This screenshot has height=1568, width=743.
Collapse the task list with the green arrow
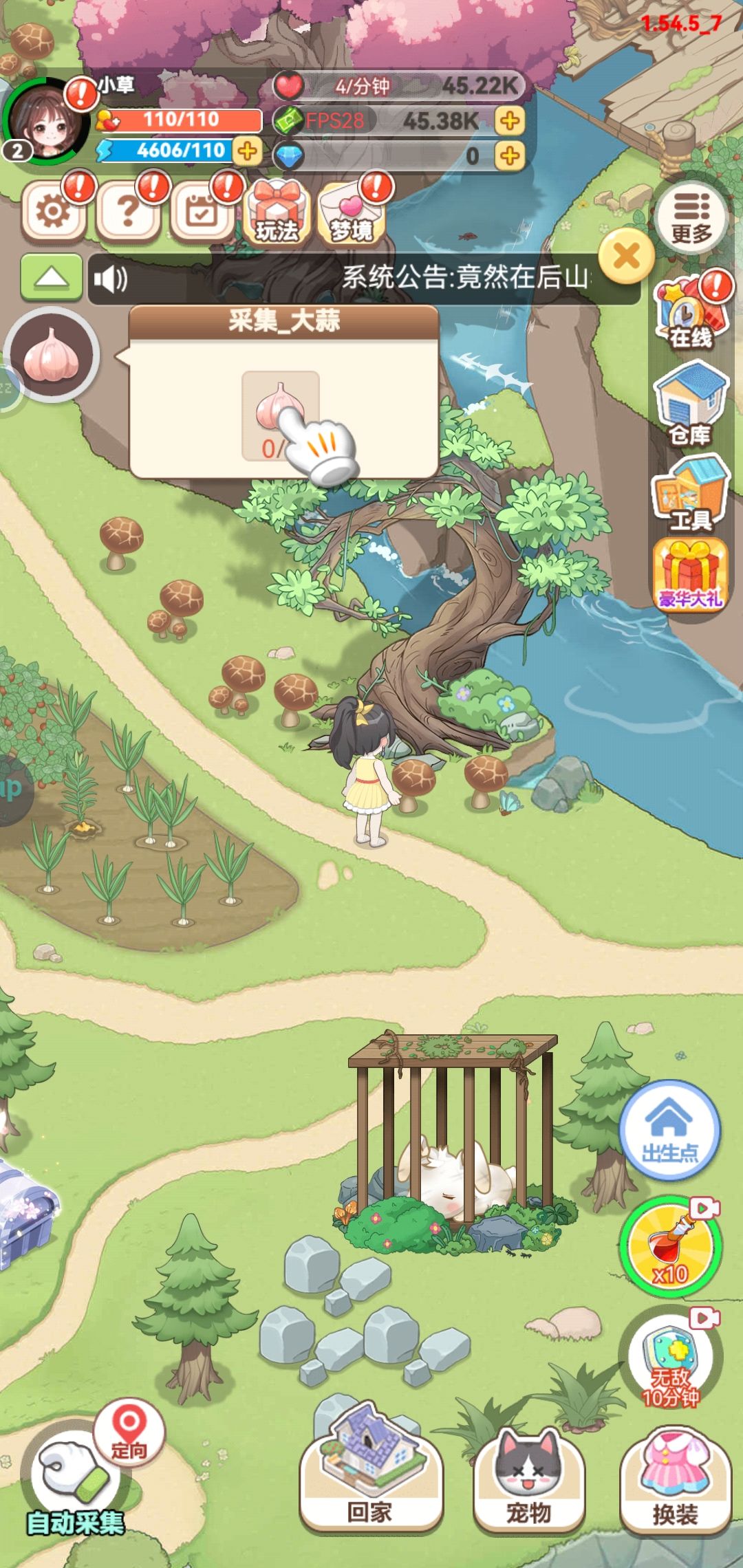coord(52,278)
